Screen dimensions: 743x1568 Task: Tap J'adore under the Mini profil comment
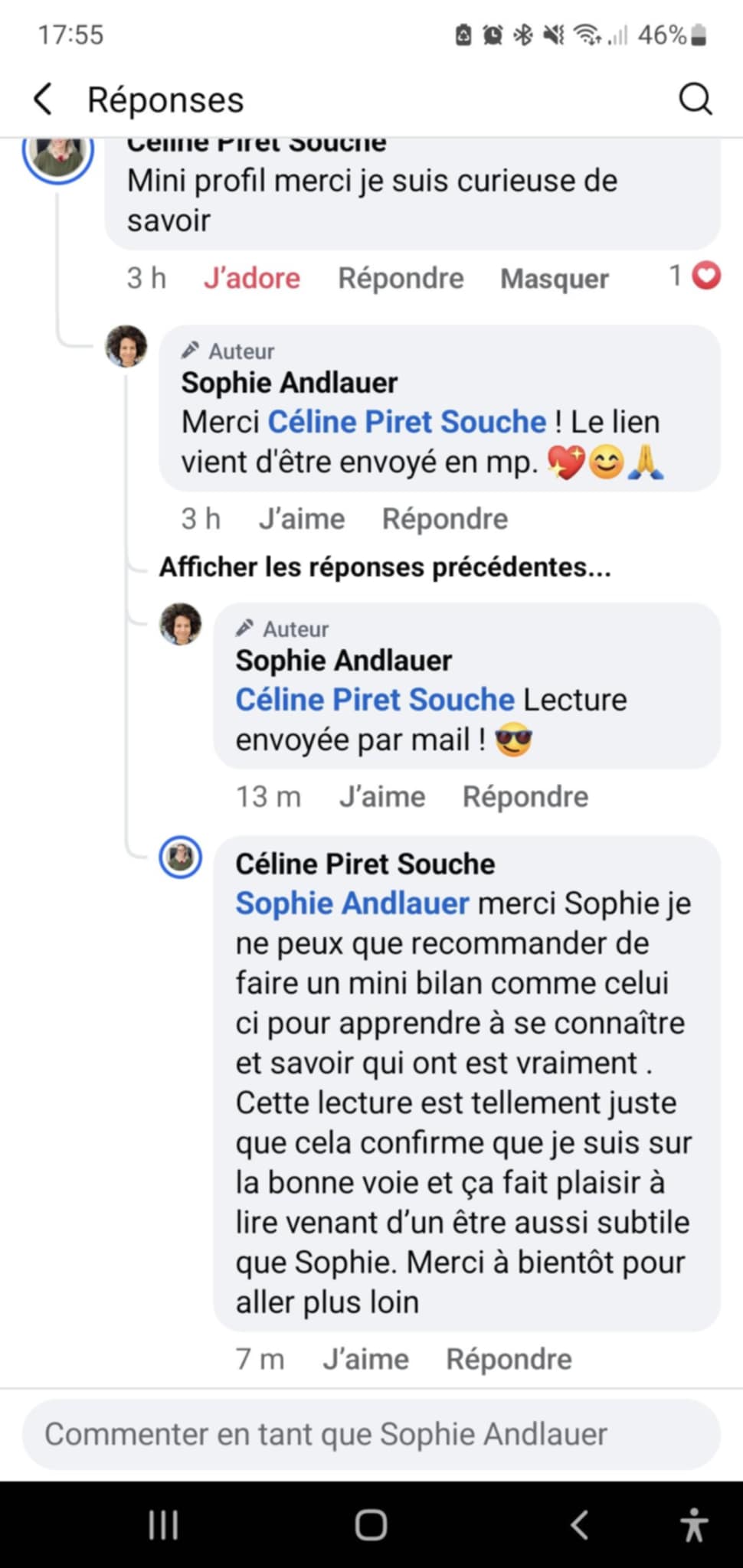click(x=251, y=278)
